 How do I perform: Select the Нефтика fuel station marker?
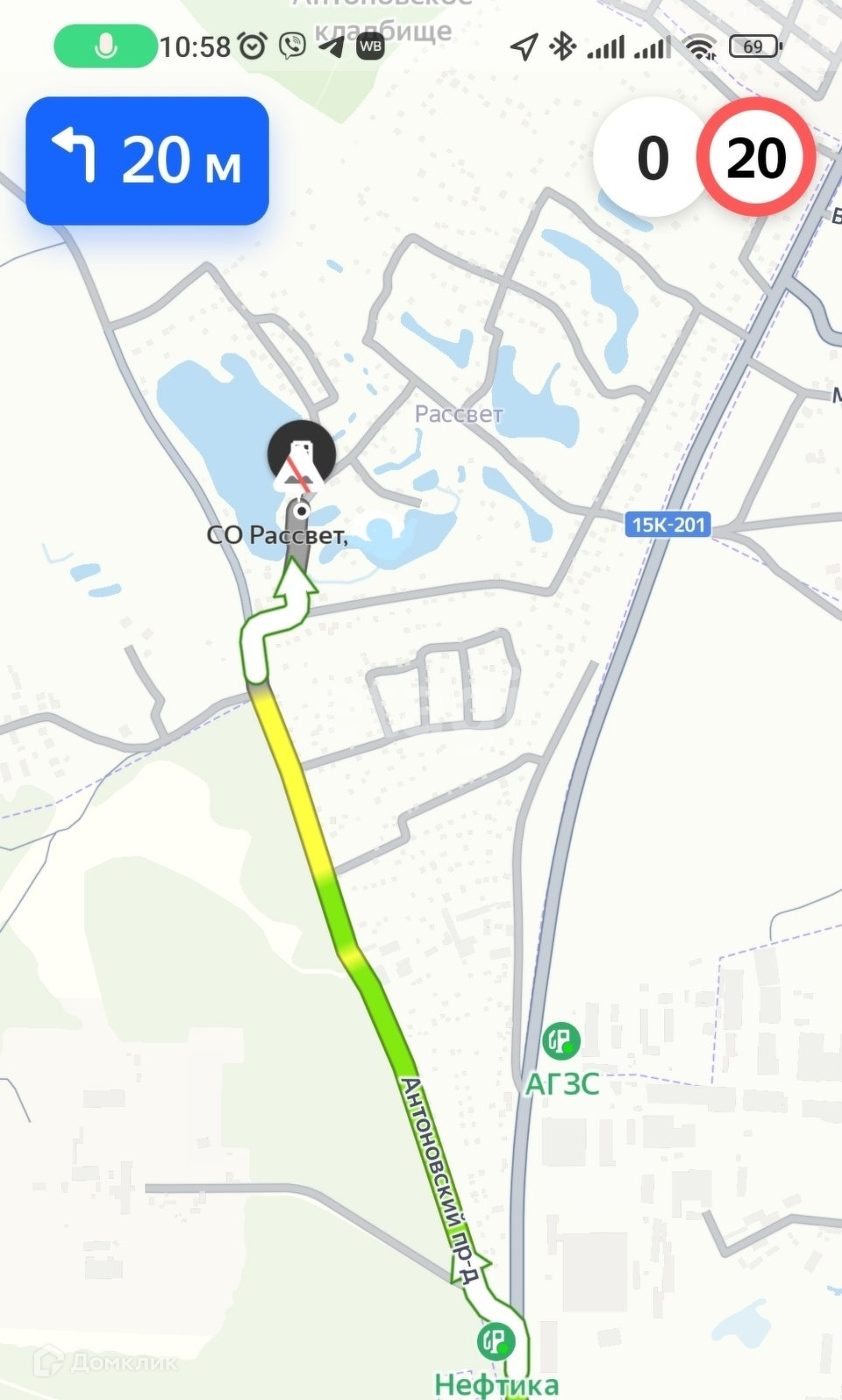[x=495, y=1340]
